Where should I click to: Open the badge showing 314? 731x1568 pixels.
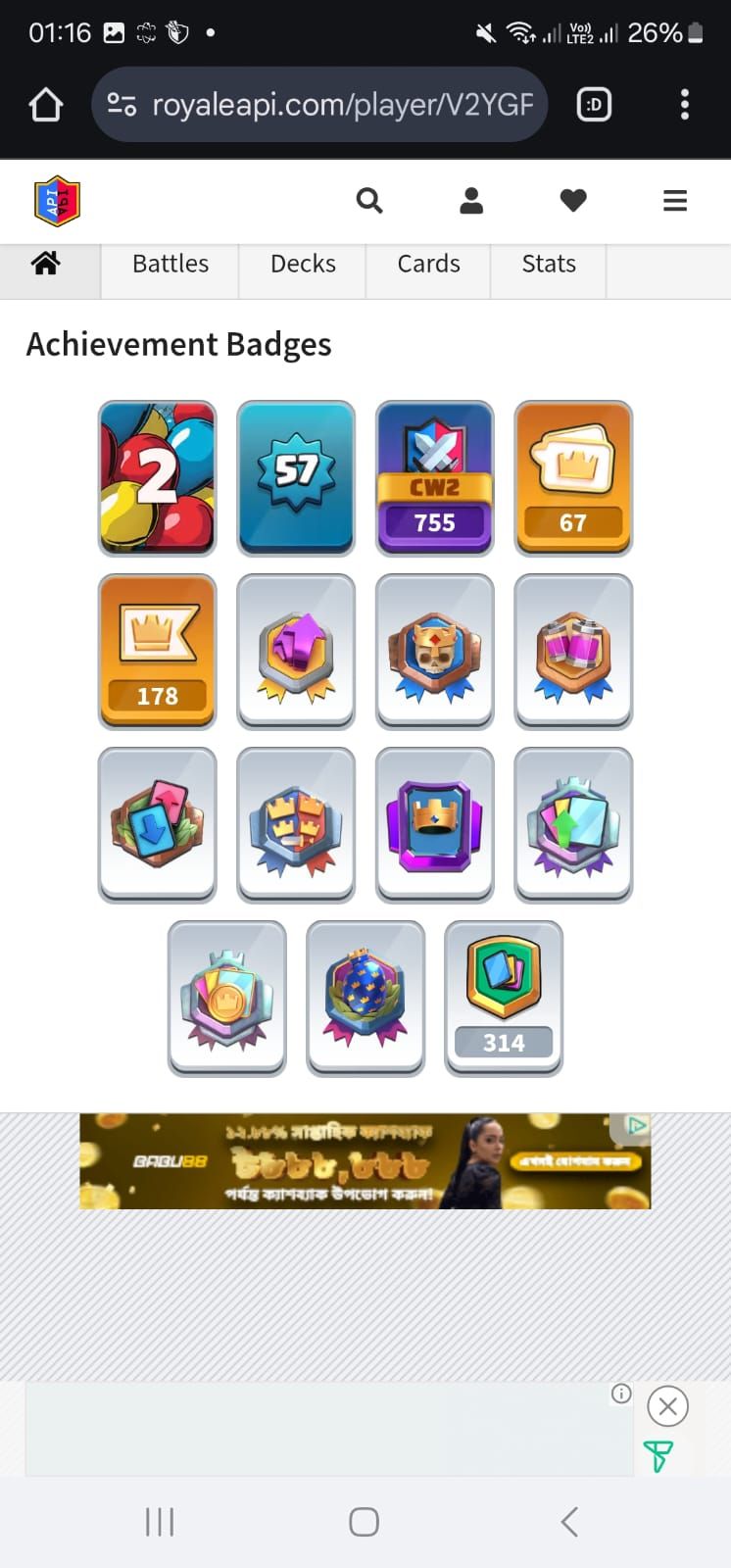504,998
